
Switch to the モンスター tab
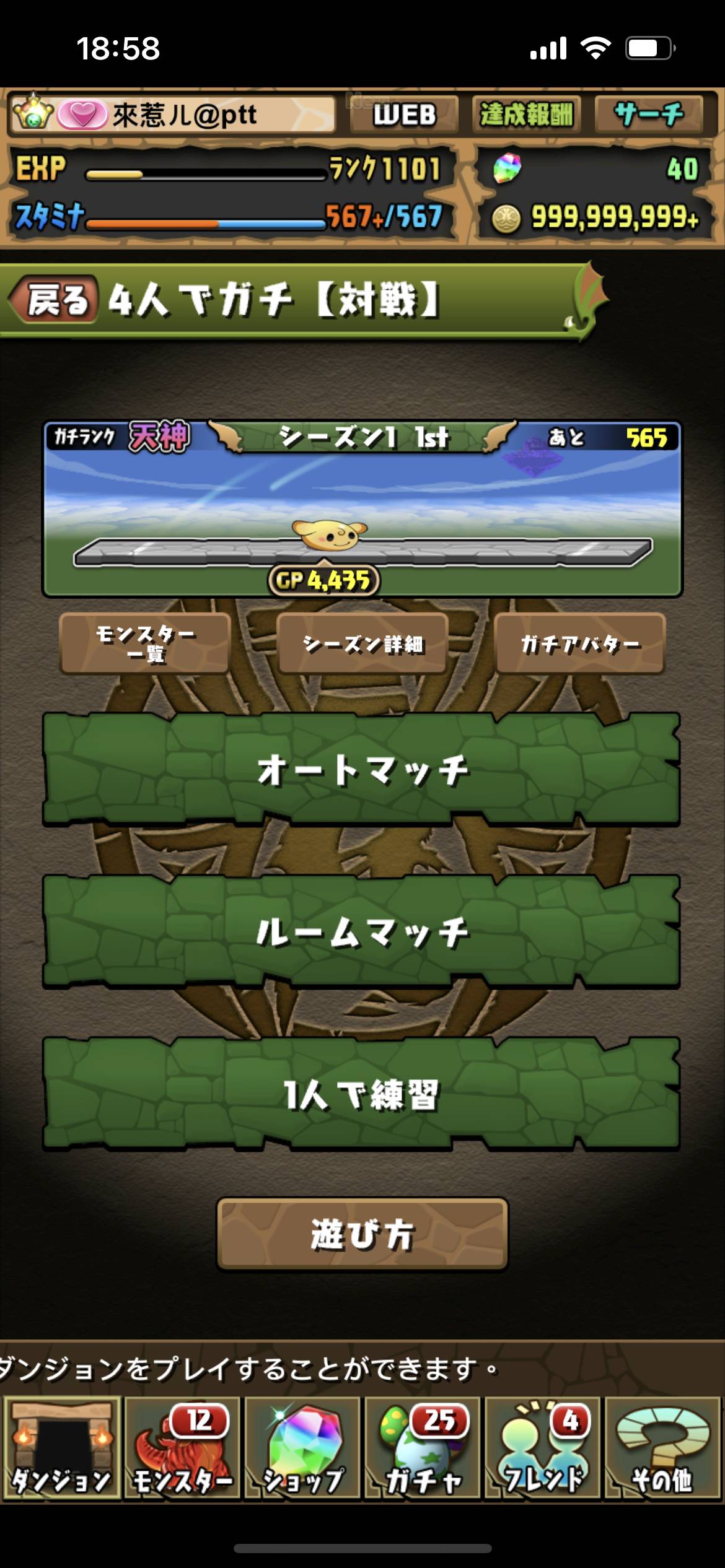(182, 1448)
